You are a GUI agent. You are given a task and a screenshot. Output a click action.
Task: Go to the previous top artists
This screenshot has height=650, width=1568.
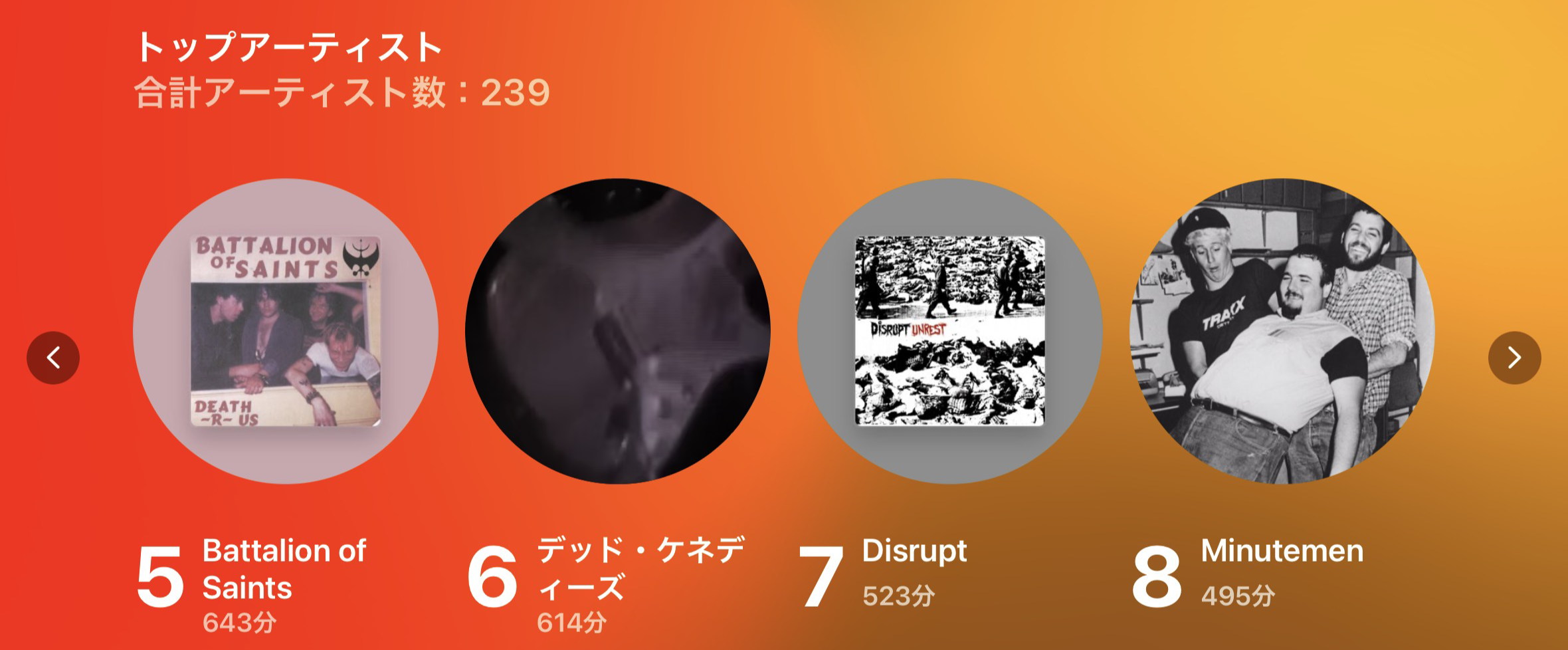[53, 358]
